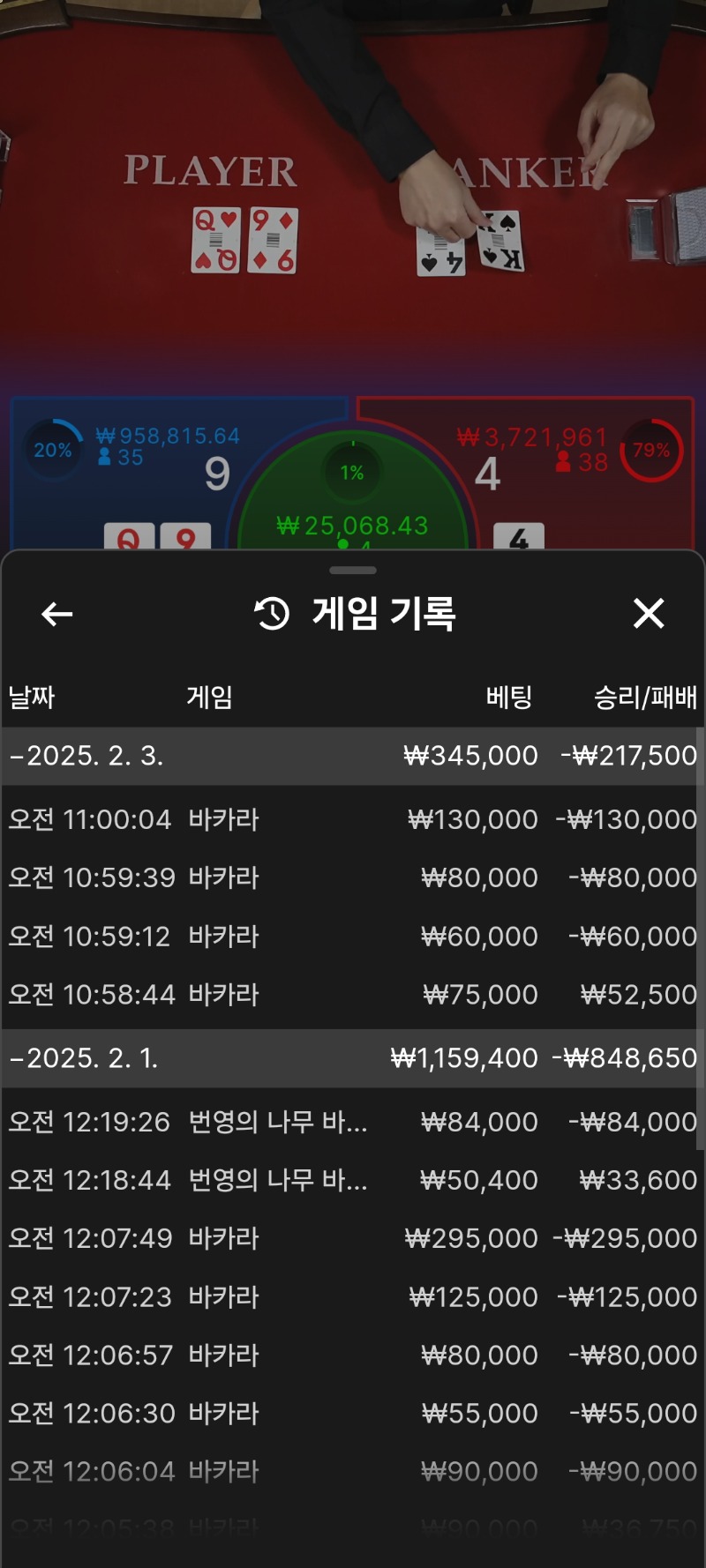Open the 오전 10:58:44 바카라 record

click(x=351, y=994)
